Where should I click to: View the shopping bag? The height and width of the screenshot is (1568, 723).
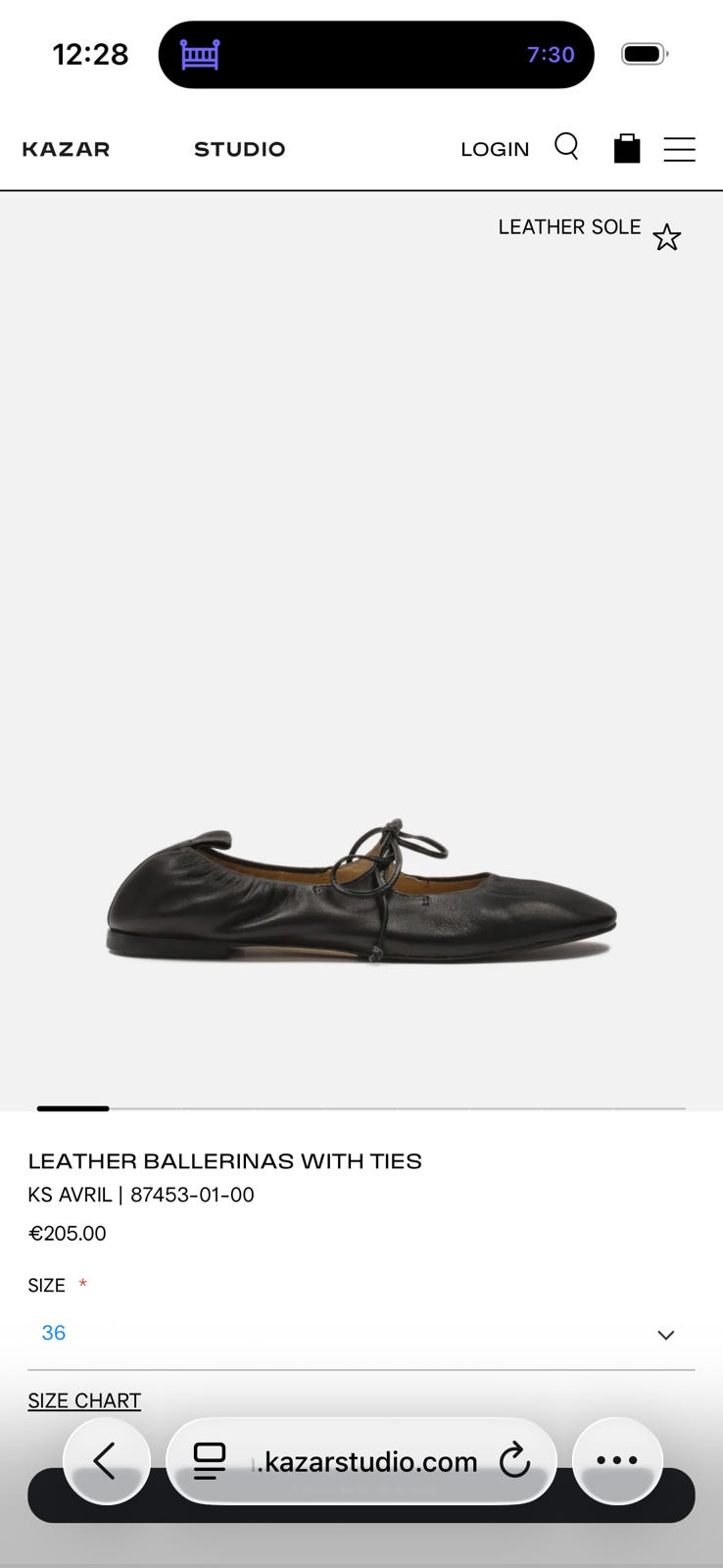(627, 148)
